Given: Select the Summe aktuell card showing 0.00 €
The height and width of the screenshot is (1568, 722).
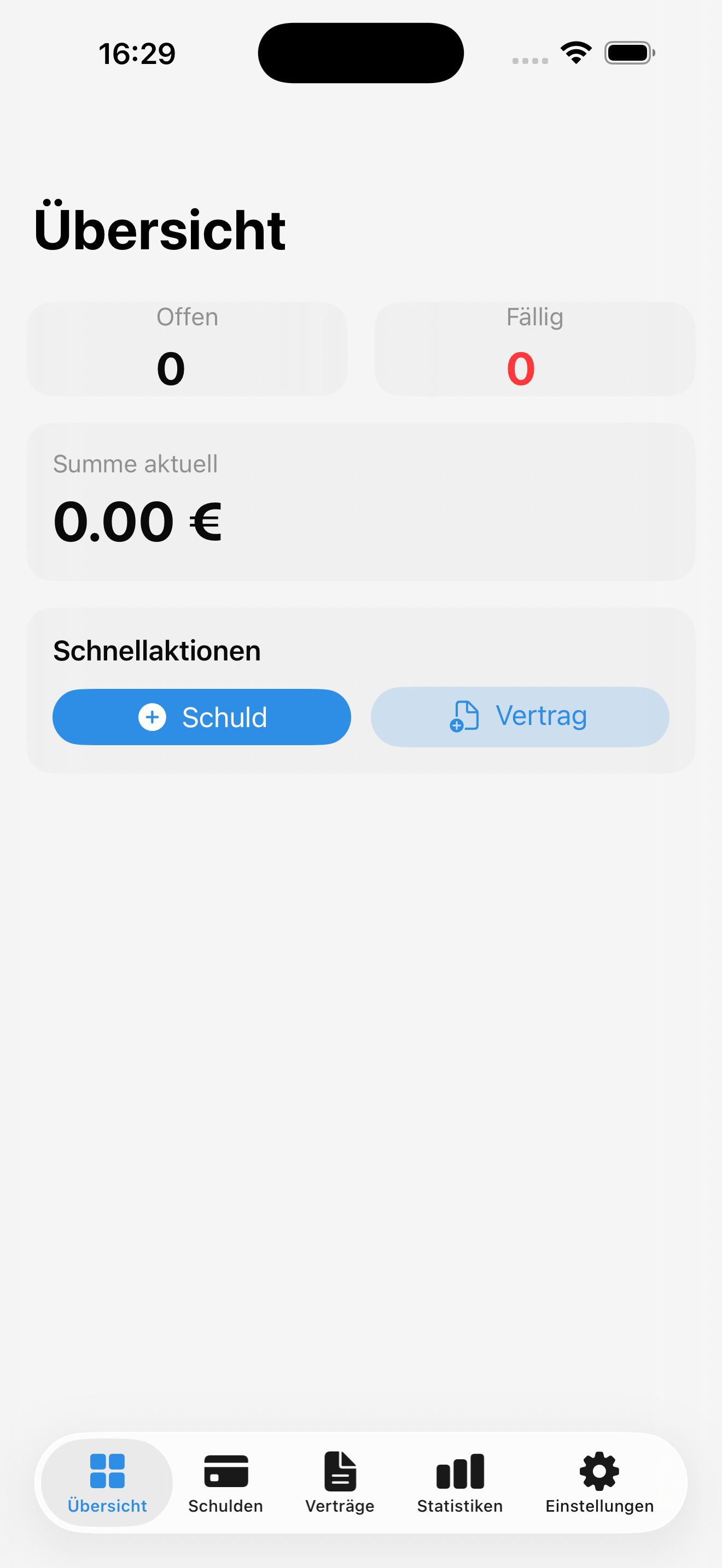Looking at the screenshot, I should tap(361, 499).
